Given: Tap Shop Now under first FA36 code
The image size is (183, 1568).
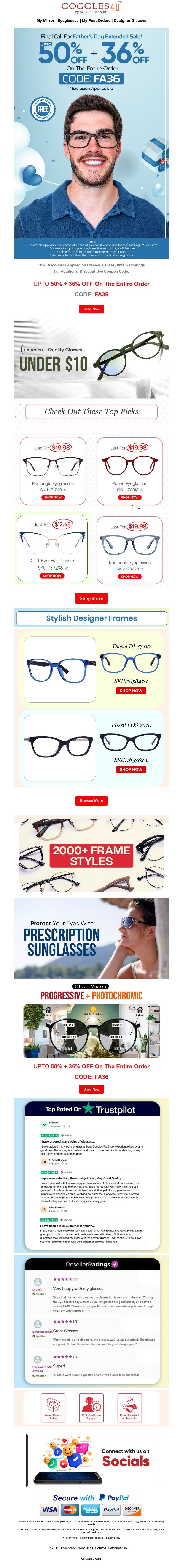Looking at the screenshot, I should click(91, 309).
